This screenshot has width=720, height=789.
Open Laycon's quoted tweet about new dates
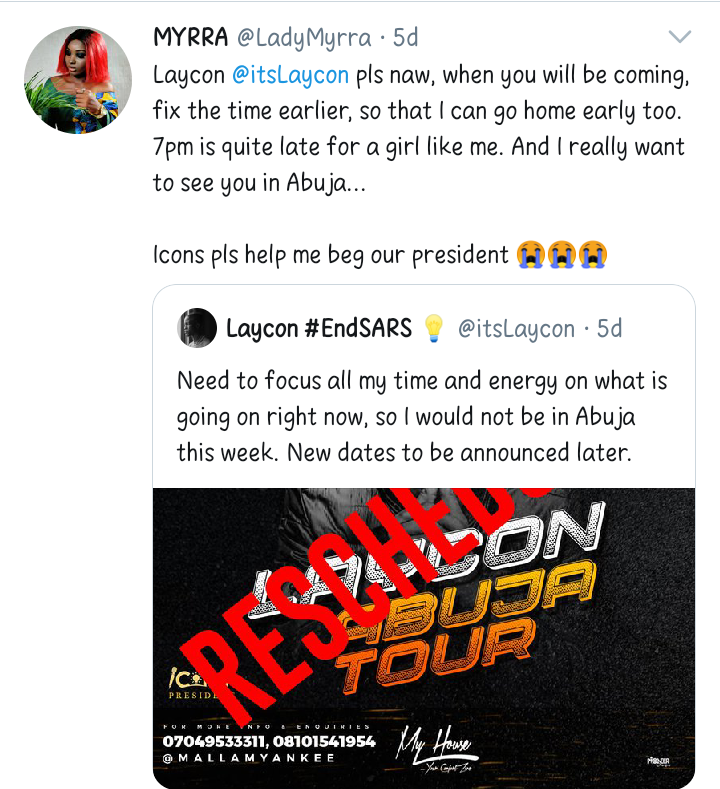422,416
